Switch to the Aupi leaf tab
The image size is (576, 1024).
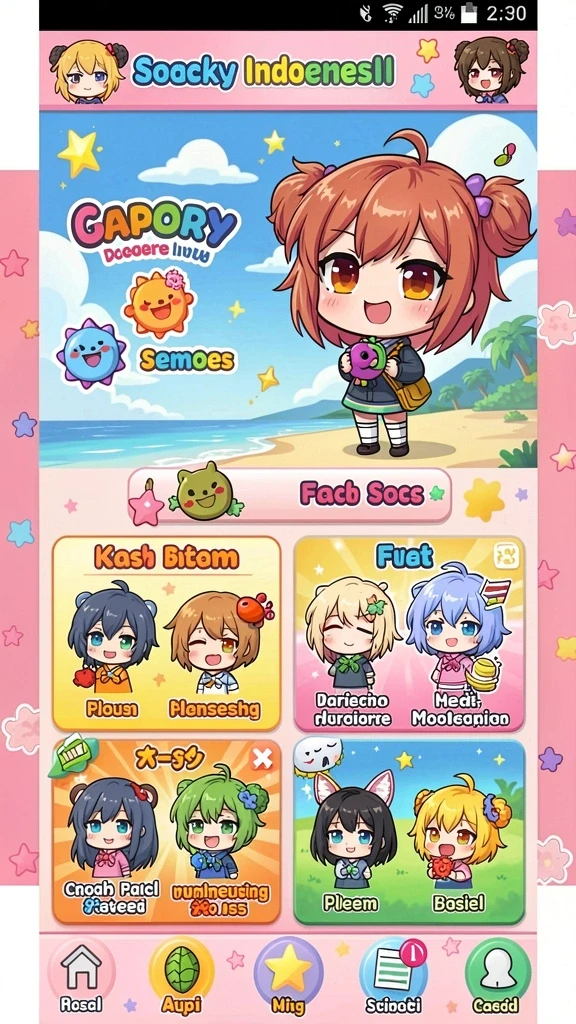[x=182, y=976]
